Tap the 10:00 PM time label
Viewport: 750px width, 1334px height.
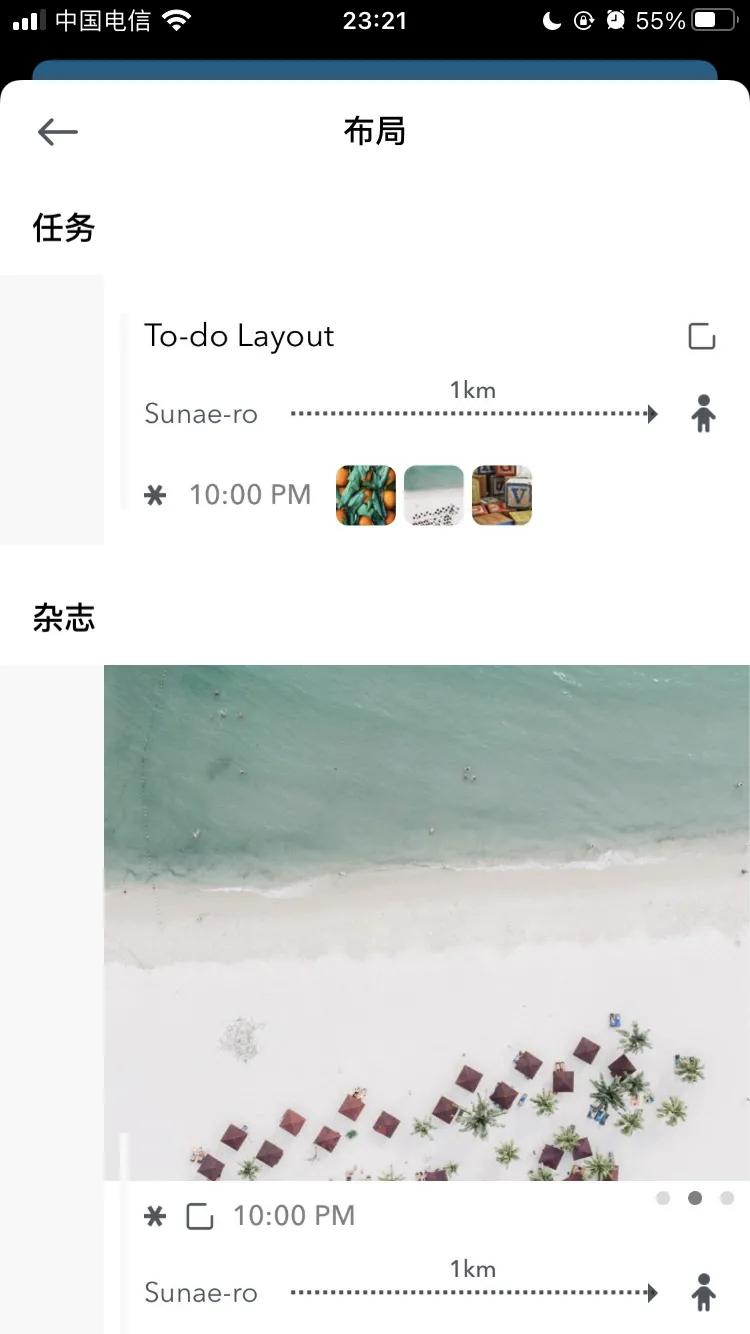(249, 495)
